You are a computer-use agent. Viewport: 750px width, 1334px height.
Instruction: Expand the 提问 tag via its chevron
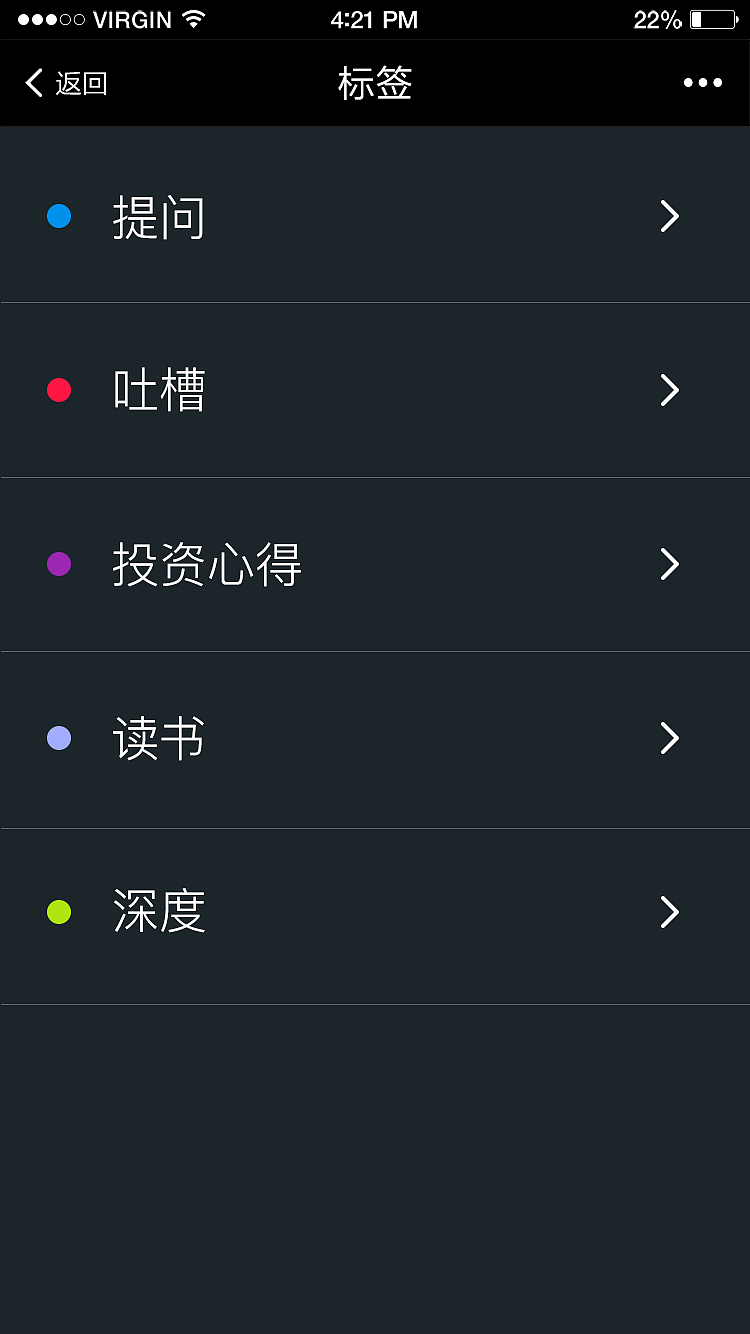coord(669,216)
